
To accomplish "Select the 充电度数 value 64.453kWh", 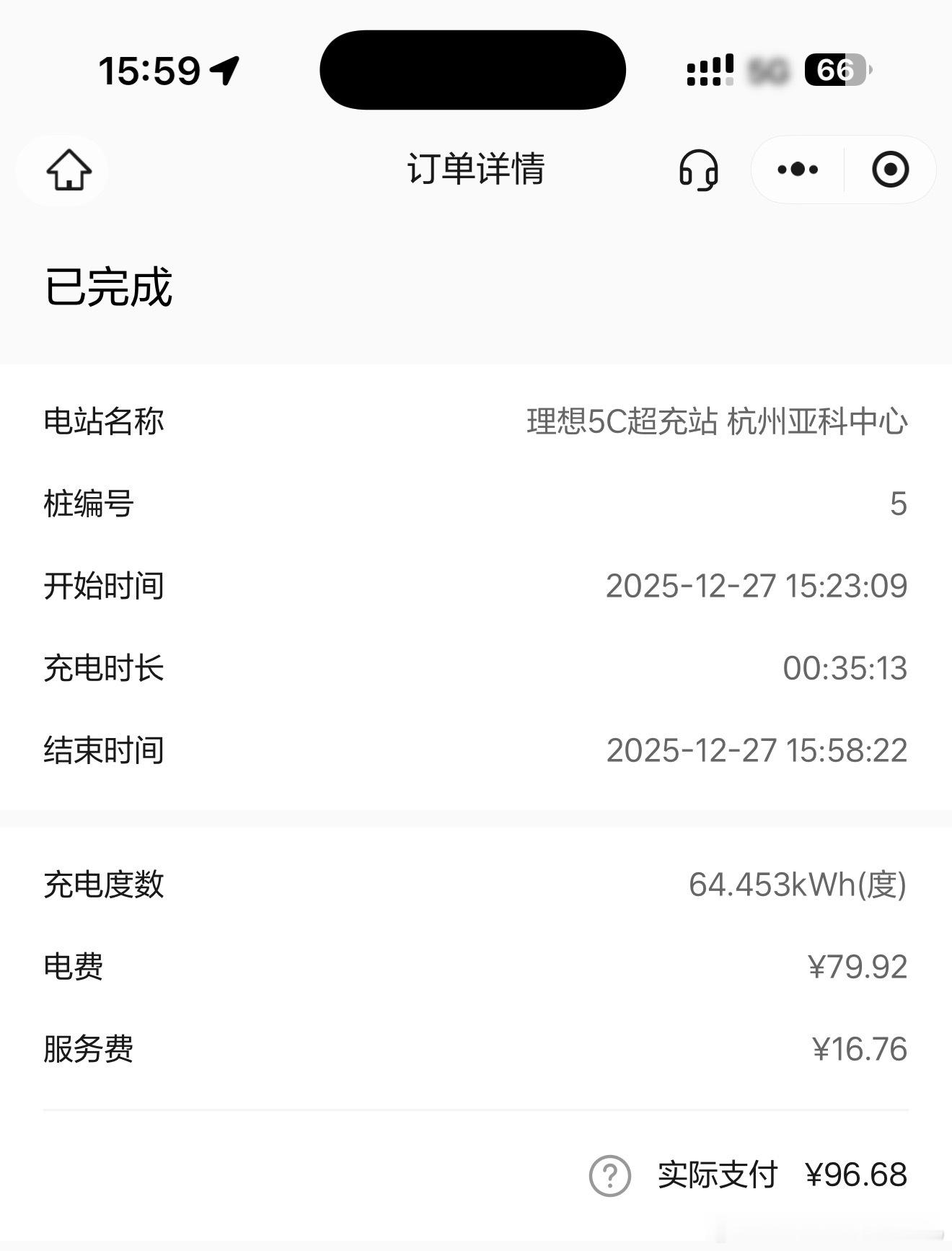I will tap(797, 885).
